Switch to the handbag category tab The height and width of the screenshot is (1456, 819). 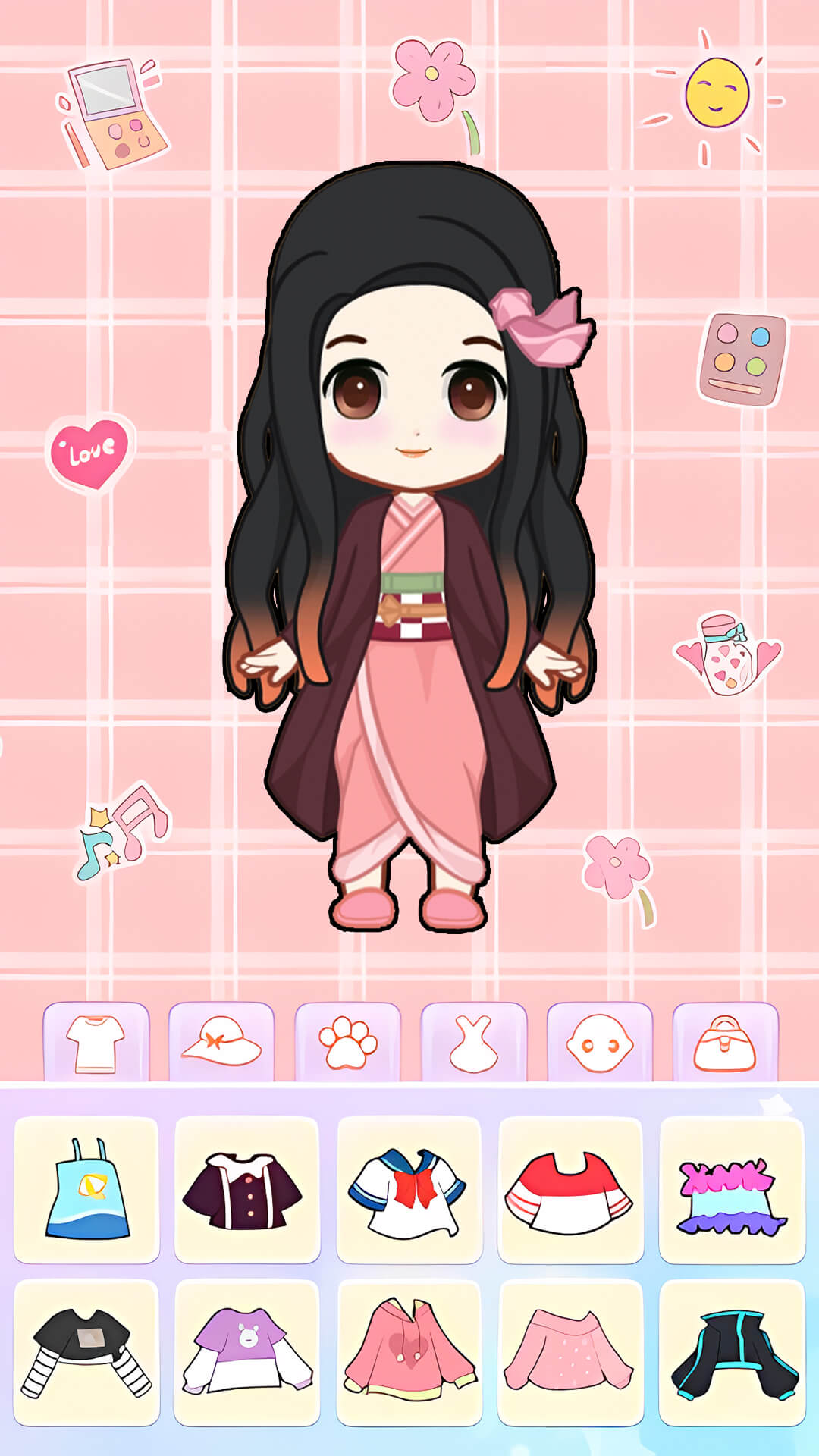coord(726,1043)
